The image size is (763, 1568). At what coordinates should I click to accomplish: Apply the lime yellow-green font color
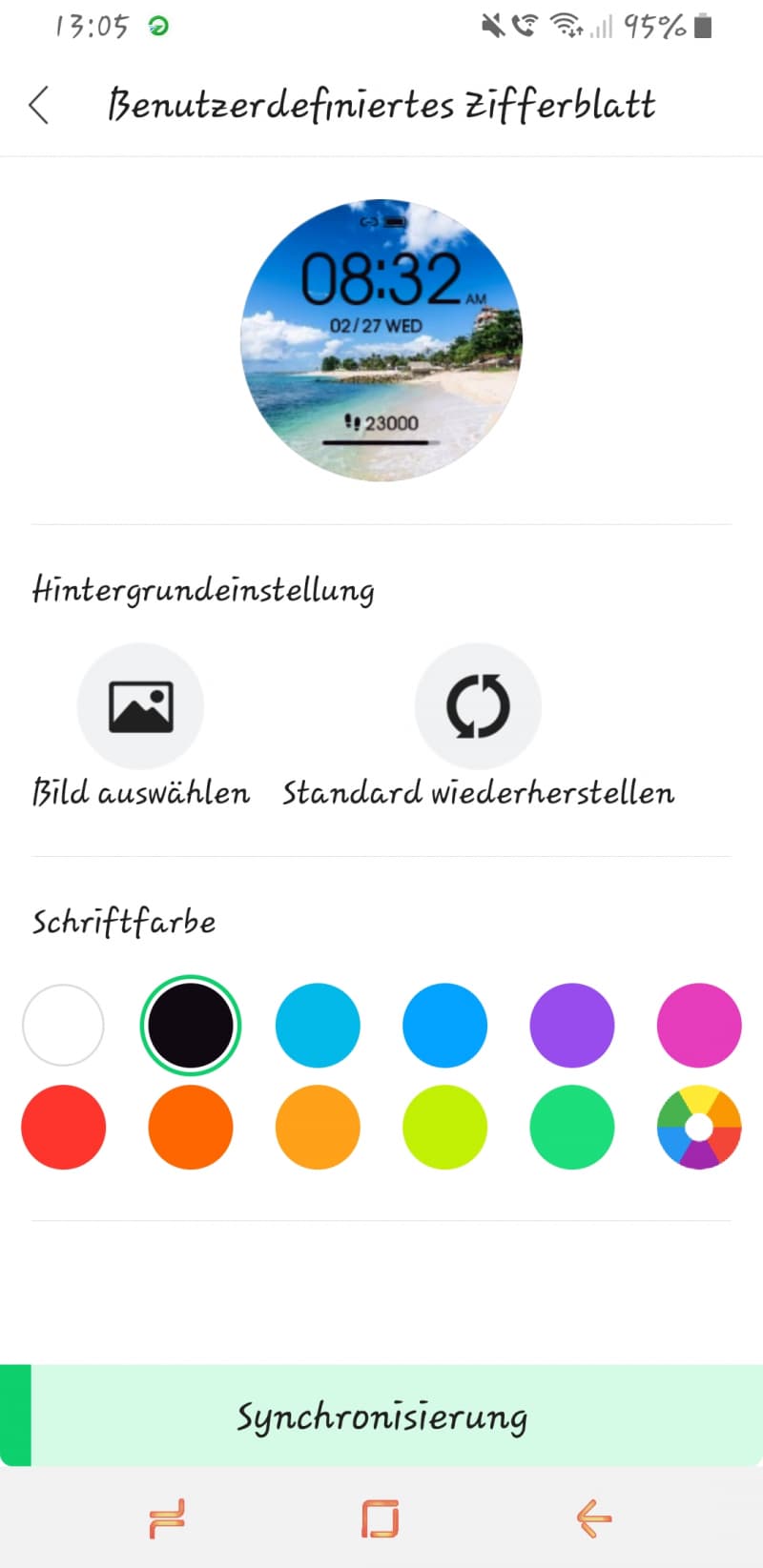pyautogui.click(x=445, y=1127)
